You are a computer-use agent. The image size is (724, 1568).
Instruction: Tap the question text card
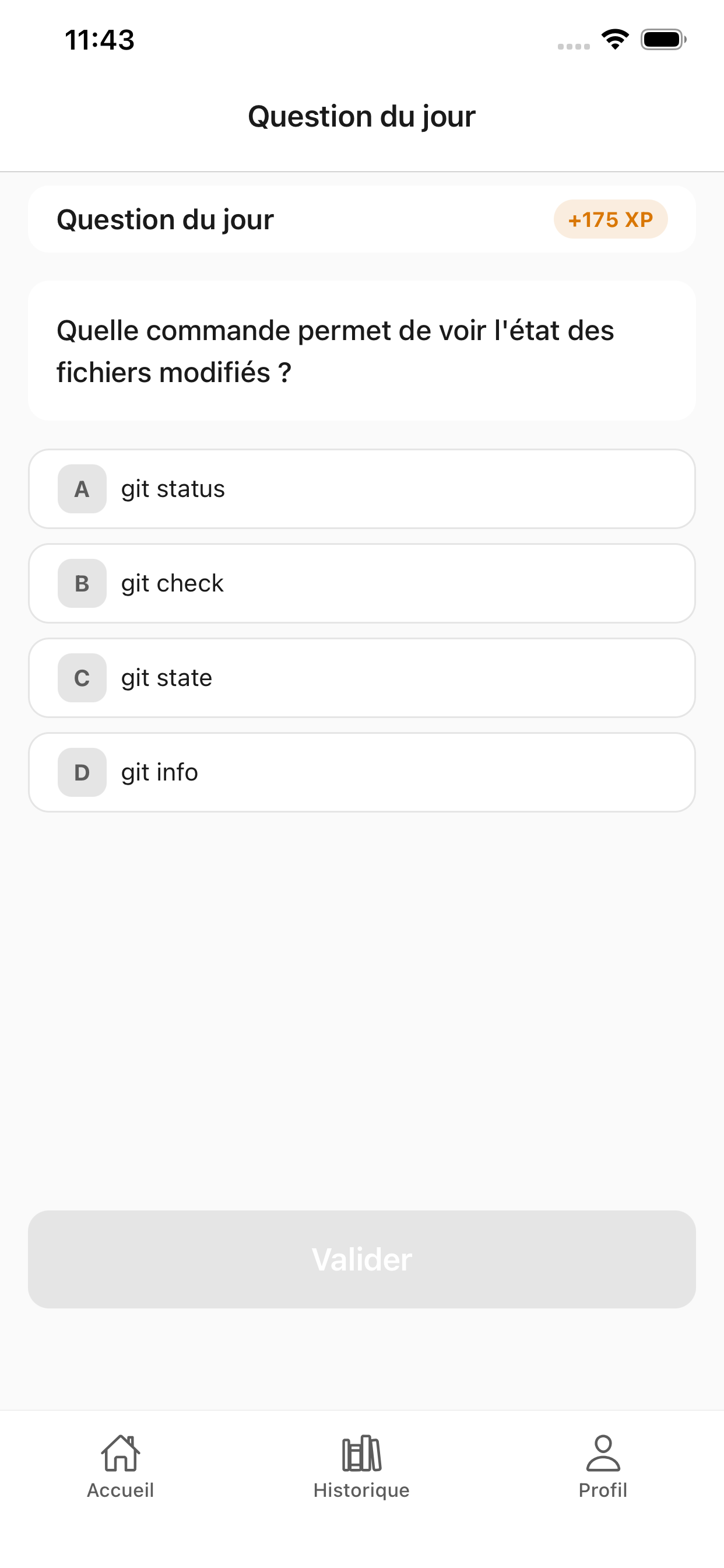click(361, 349)
